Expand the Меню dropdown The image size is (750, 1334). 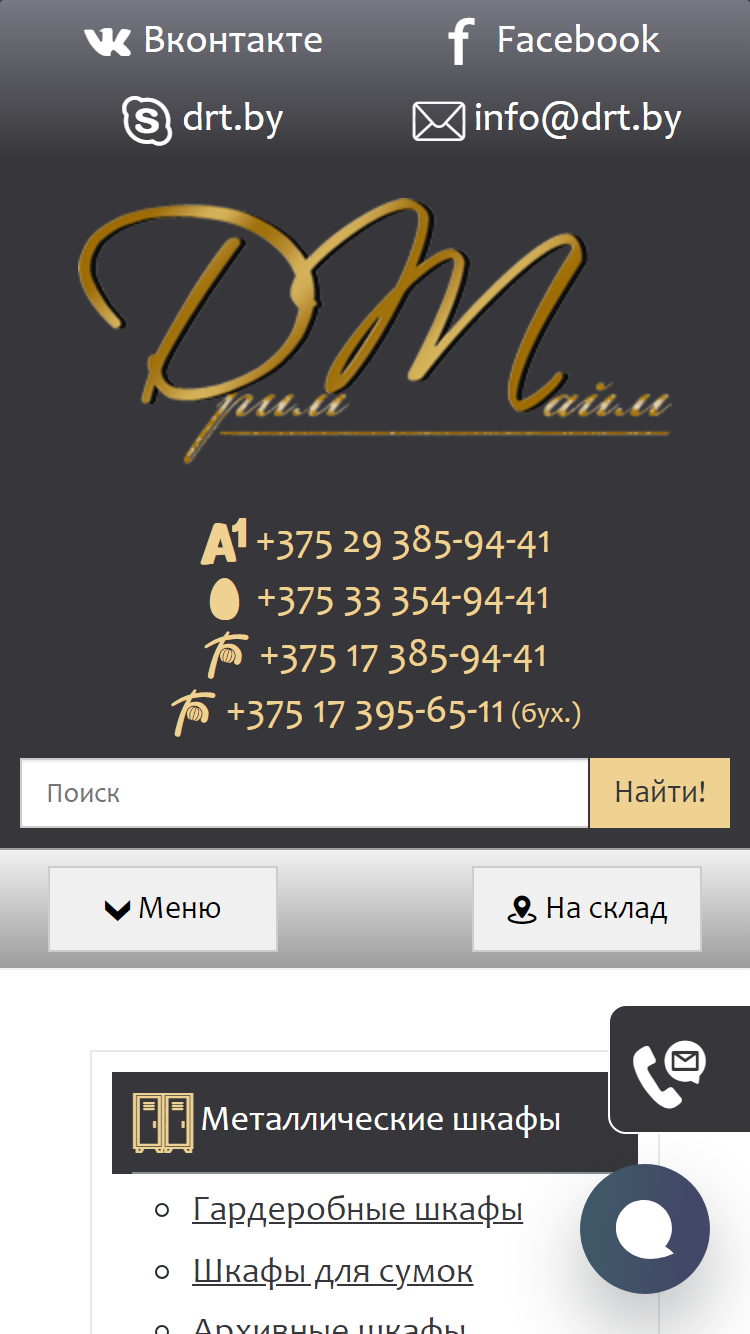pyautogui.click(x=163, y=909)
